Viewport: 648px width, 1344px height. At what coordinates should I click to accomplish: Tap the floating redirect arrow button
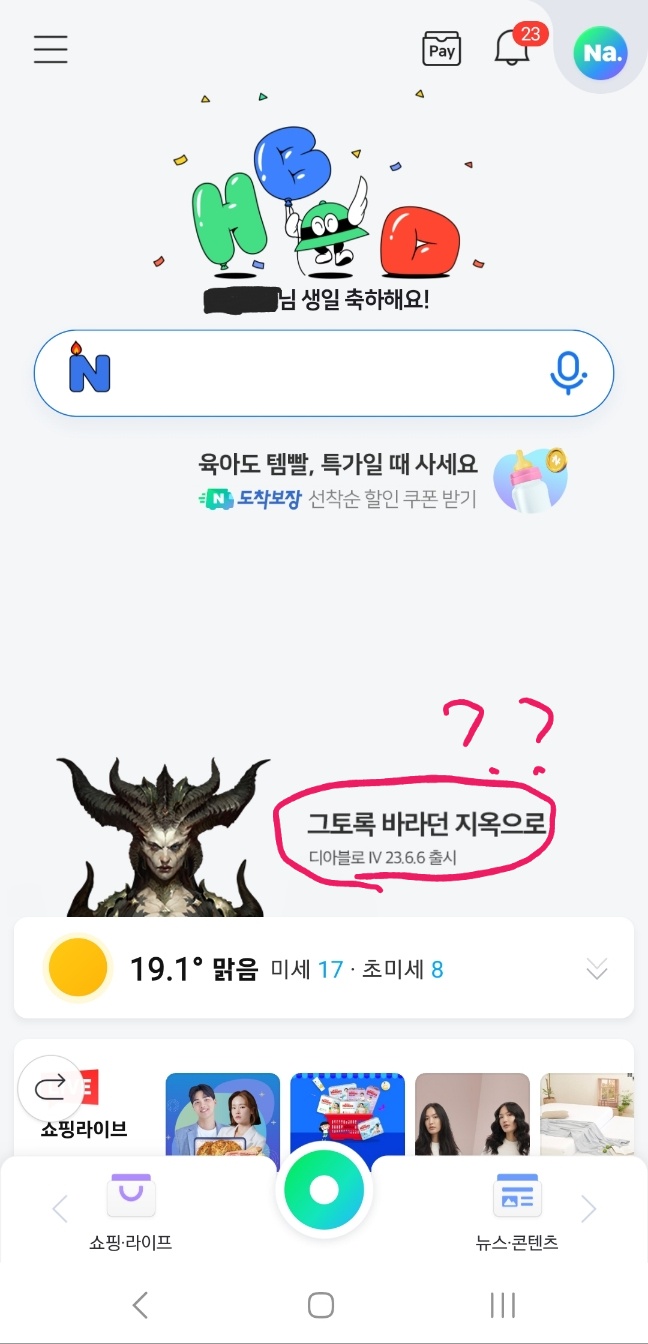coord(51,1088)
